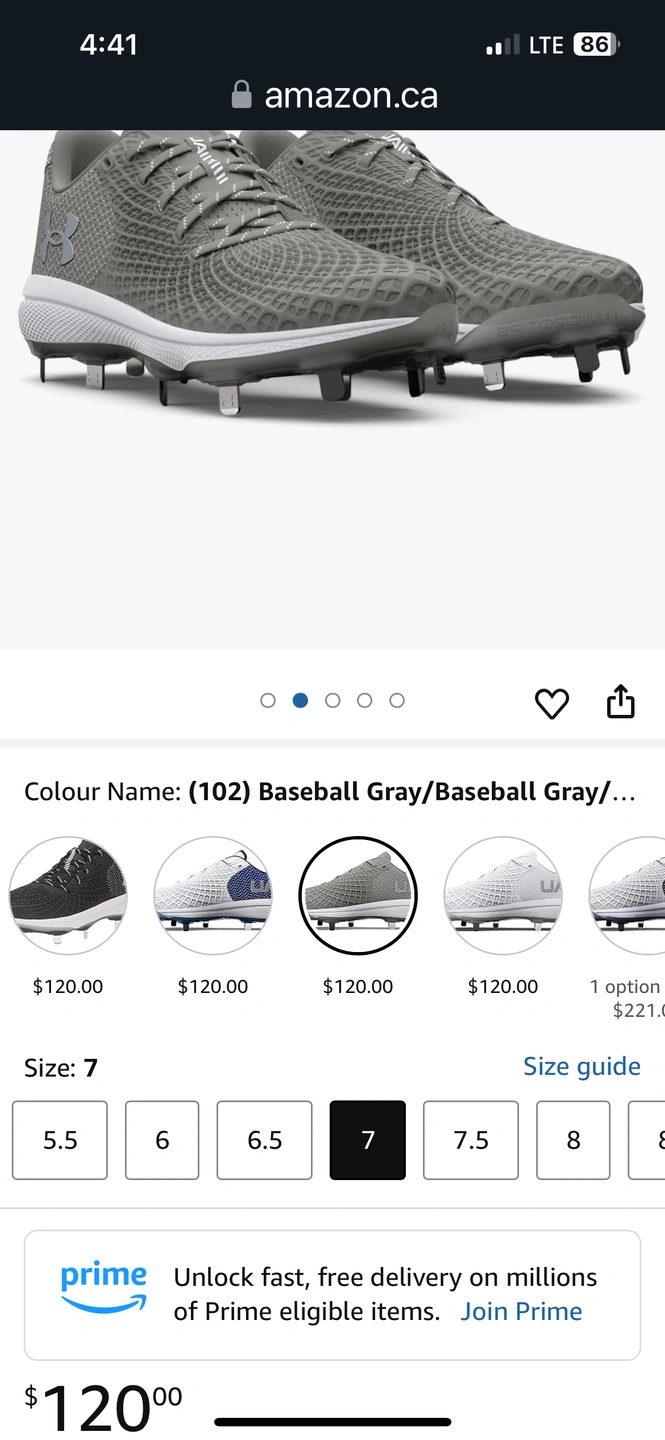
Task: Select size 5.5
Action: click(60, 1140)
